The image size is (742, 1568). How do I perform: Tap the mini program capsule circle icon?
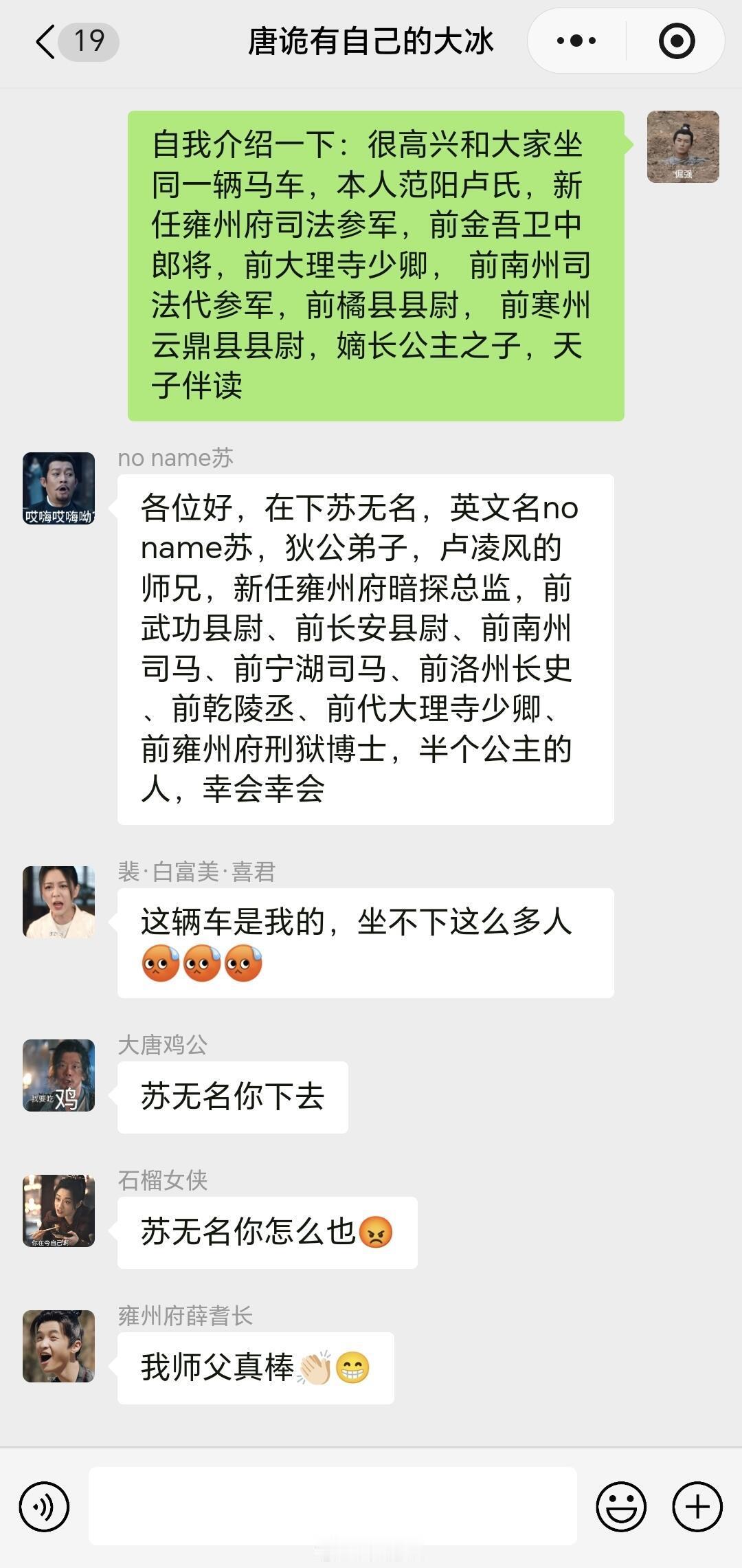point(675,41)
